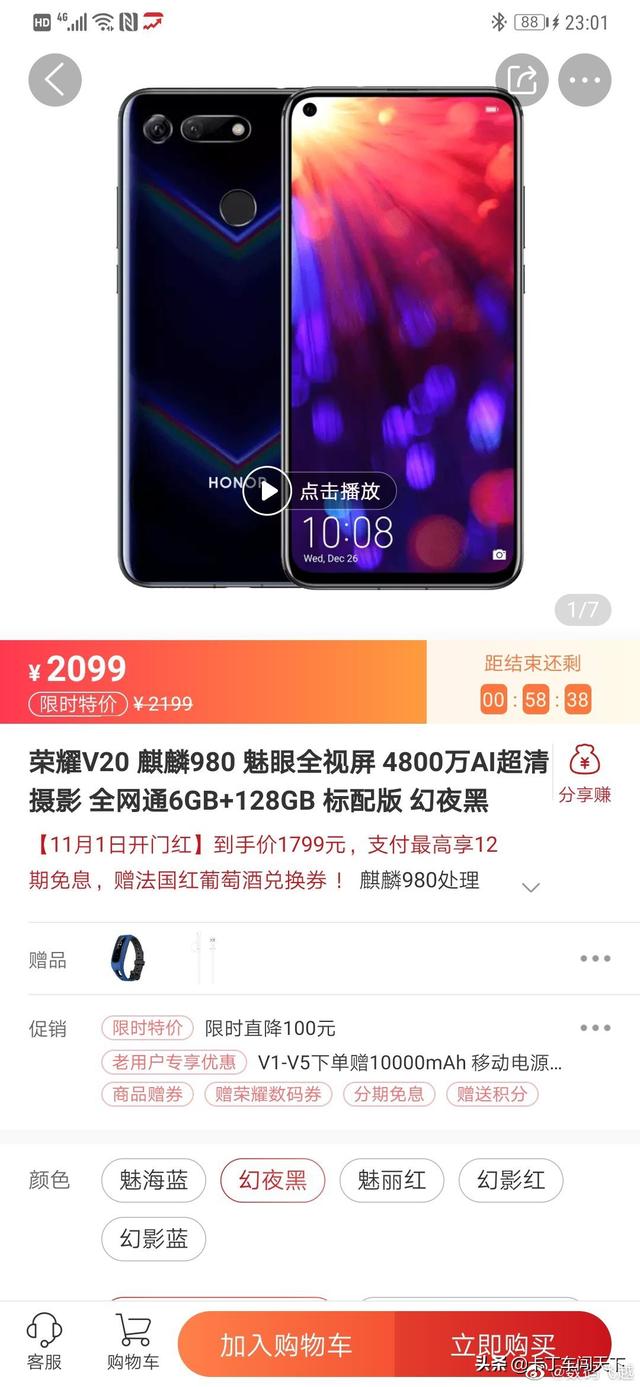Open the 购物车 shopping cart
This screenshot has height=1387, width=640.
coord(133,1343)
